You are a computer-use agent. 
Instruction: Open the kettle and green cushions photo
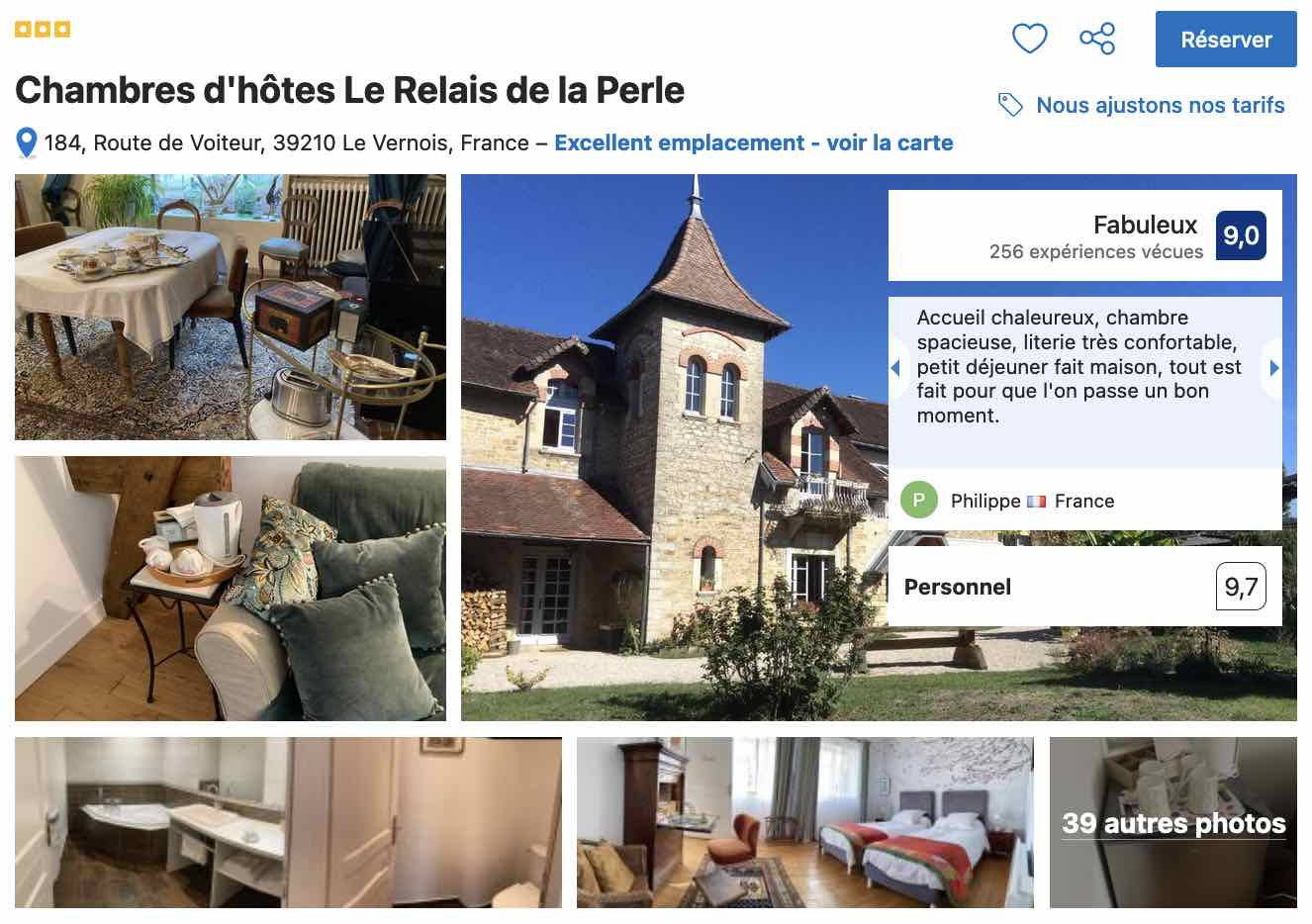click(x=230, y=589)
